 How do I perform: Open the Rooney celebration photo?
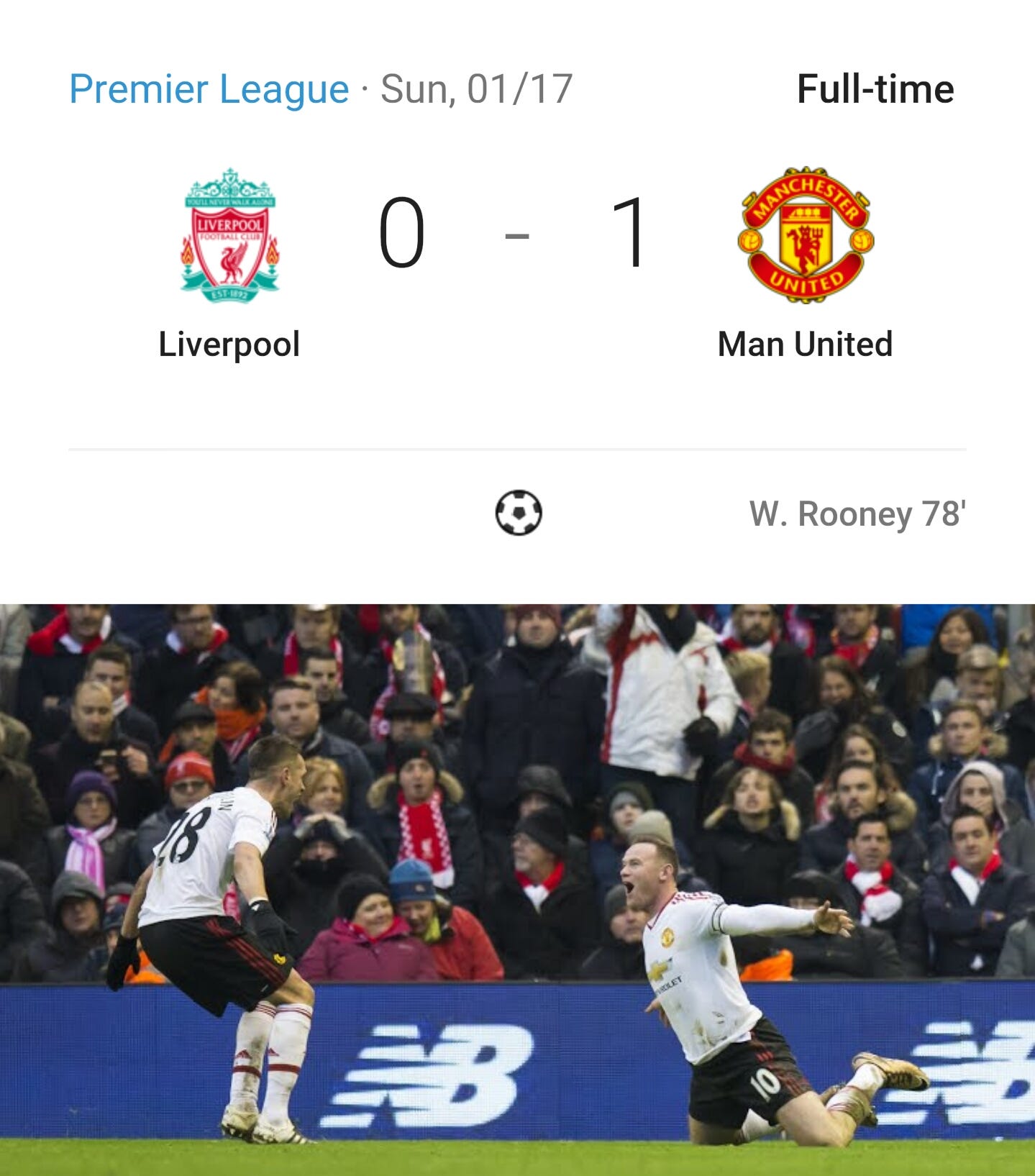[x=517, y=888]
